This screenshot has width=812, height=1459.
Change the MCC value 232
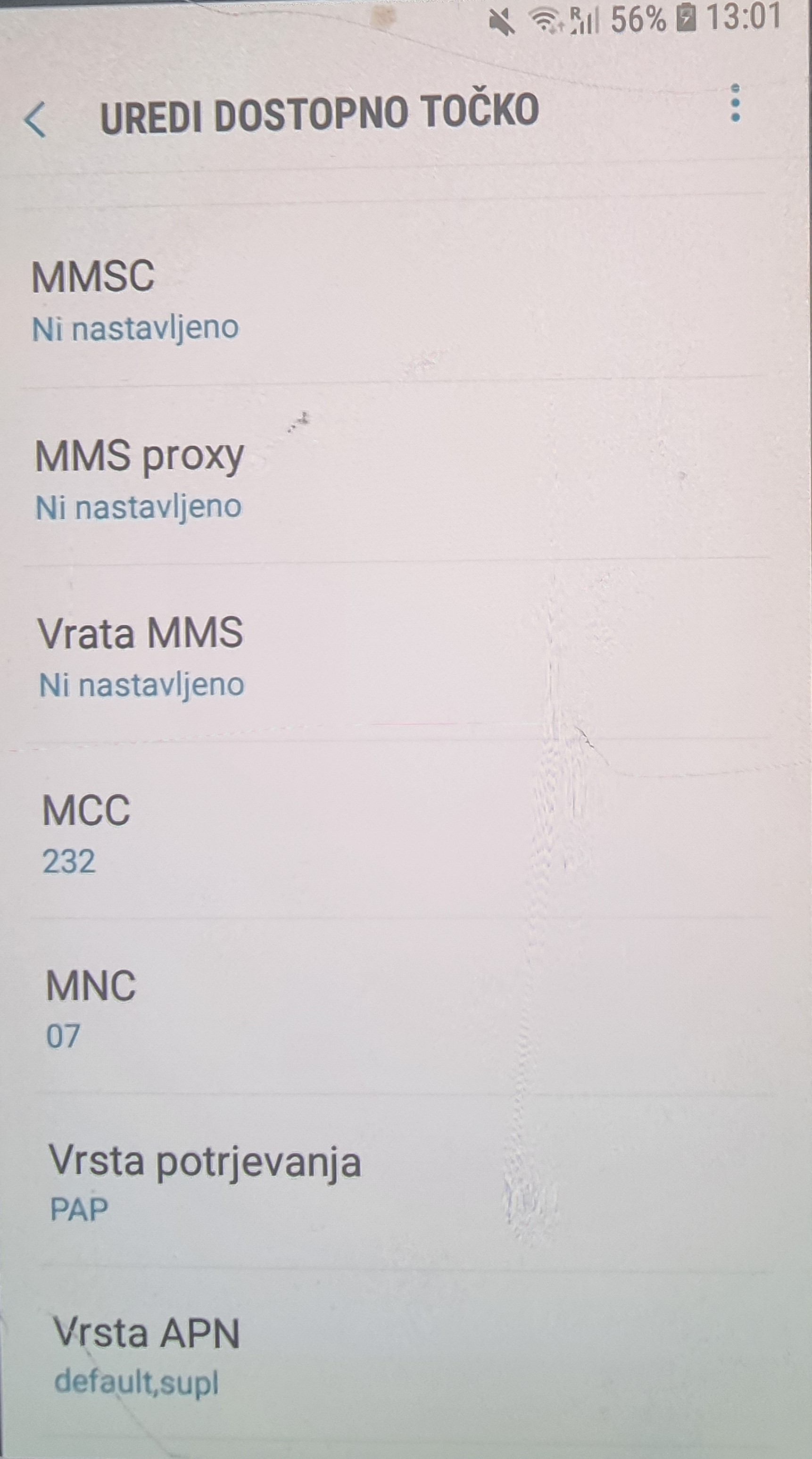(397, 831)
